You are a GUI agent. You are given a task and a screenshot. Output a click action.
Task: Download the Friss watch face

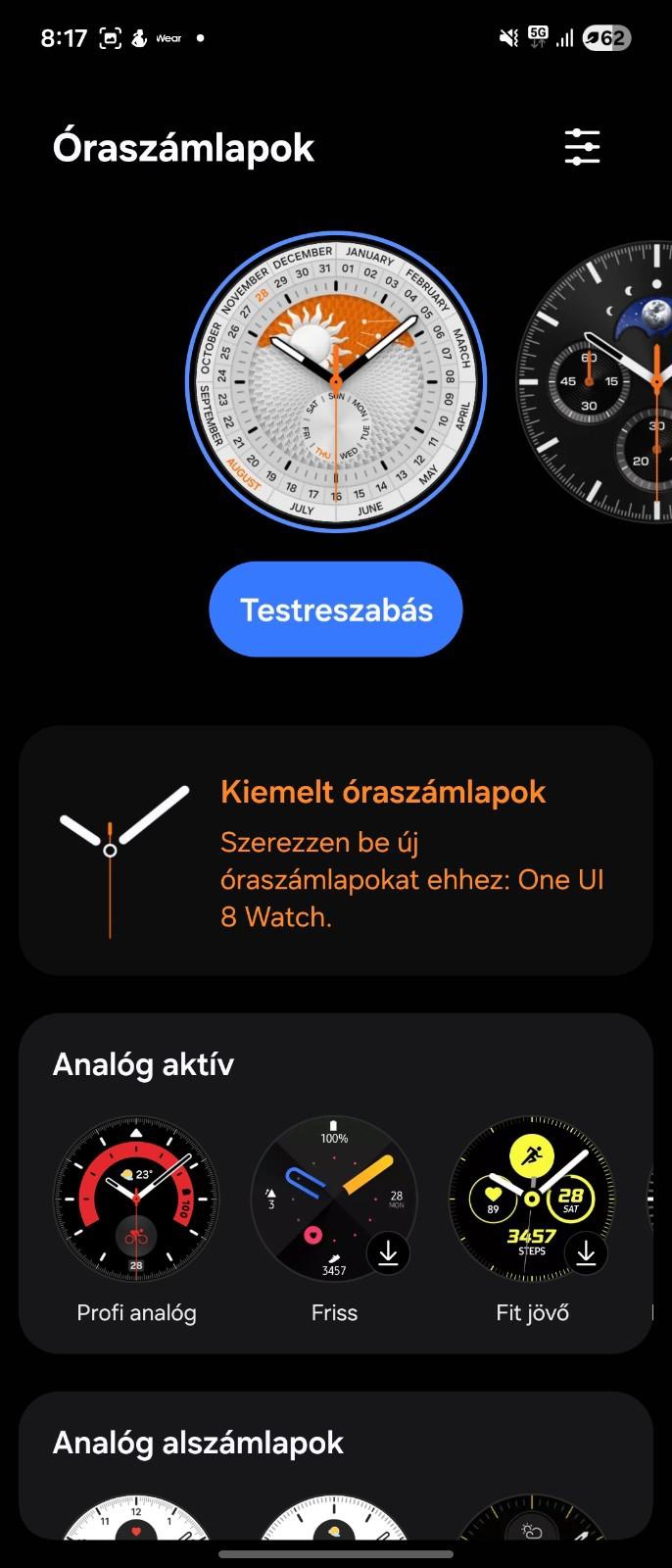coord(388,1253)
